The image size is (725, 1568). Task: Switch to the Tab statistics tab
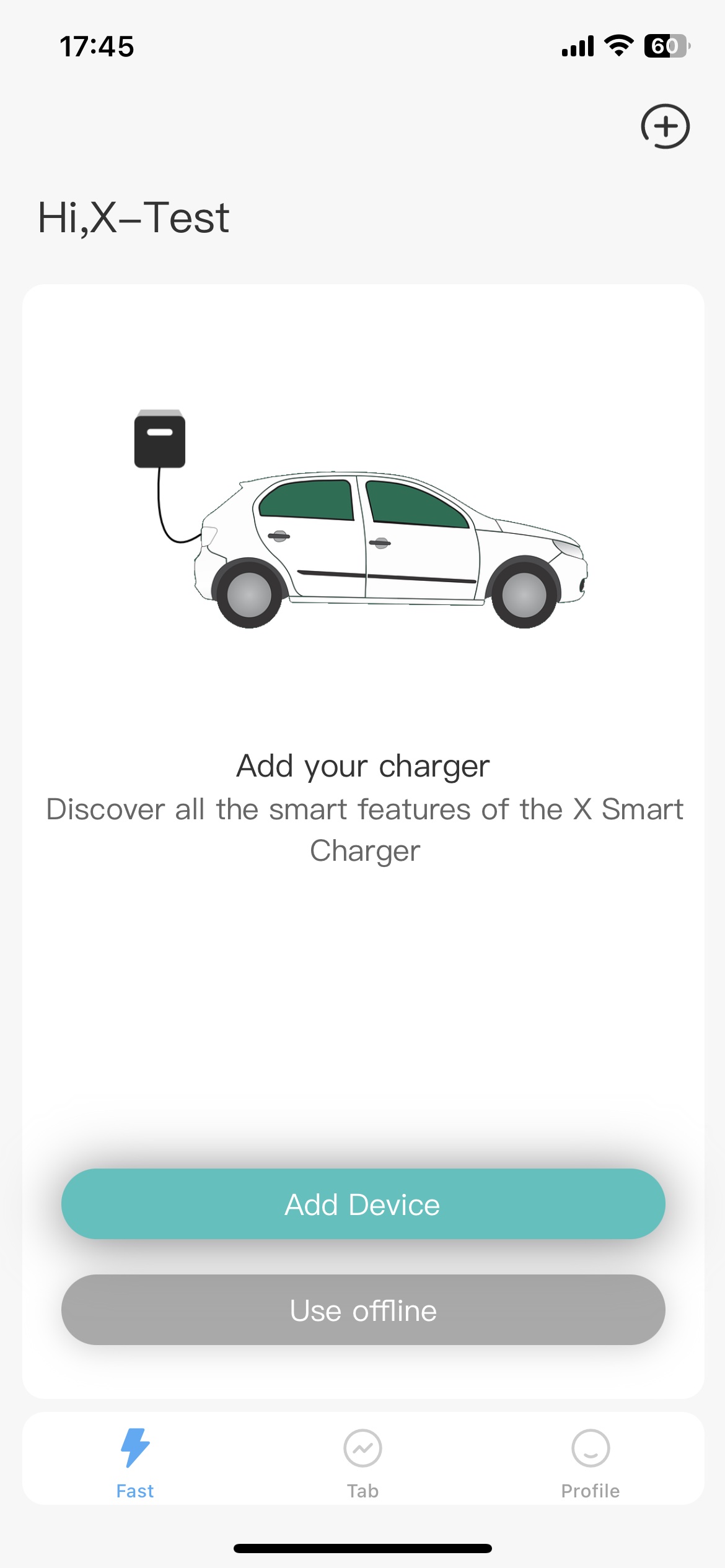362,1463
